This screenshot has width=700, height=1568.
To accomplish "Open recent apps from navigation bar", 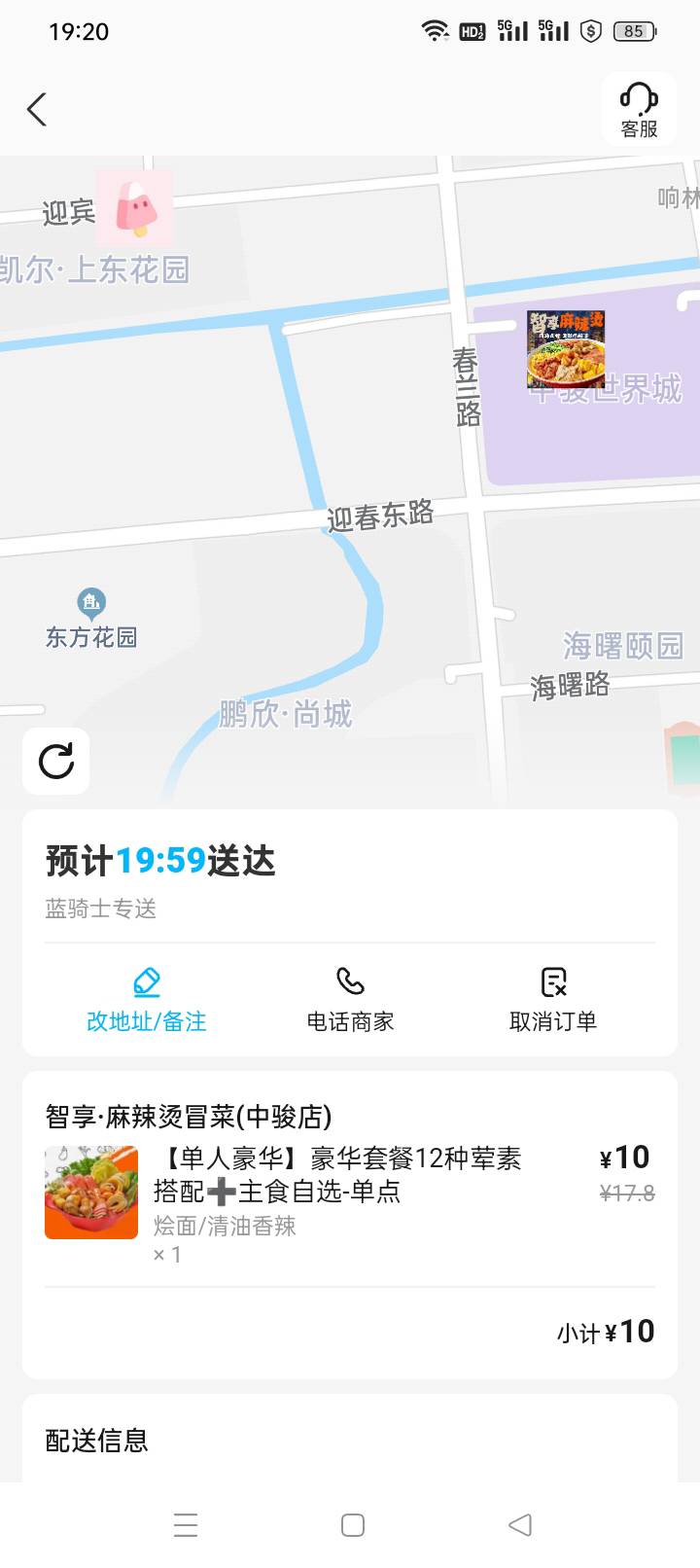I will (x=186, y=1524).
